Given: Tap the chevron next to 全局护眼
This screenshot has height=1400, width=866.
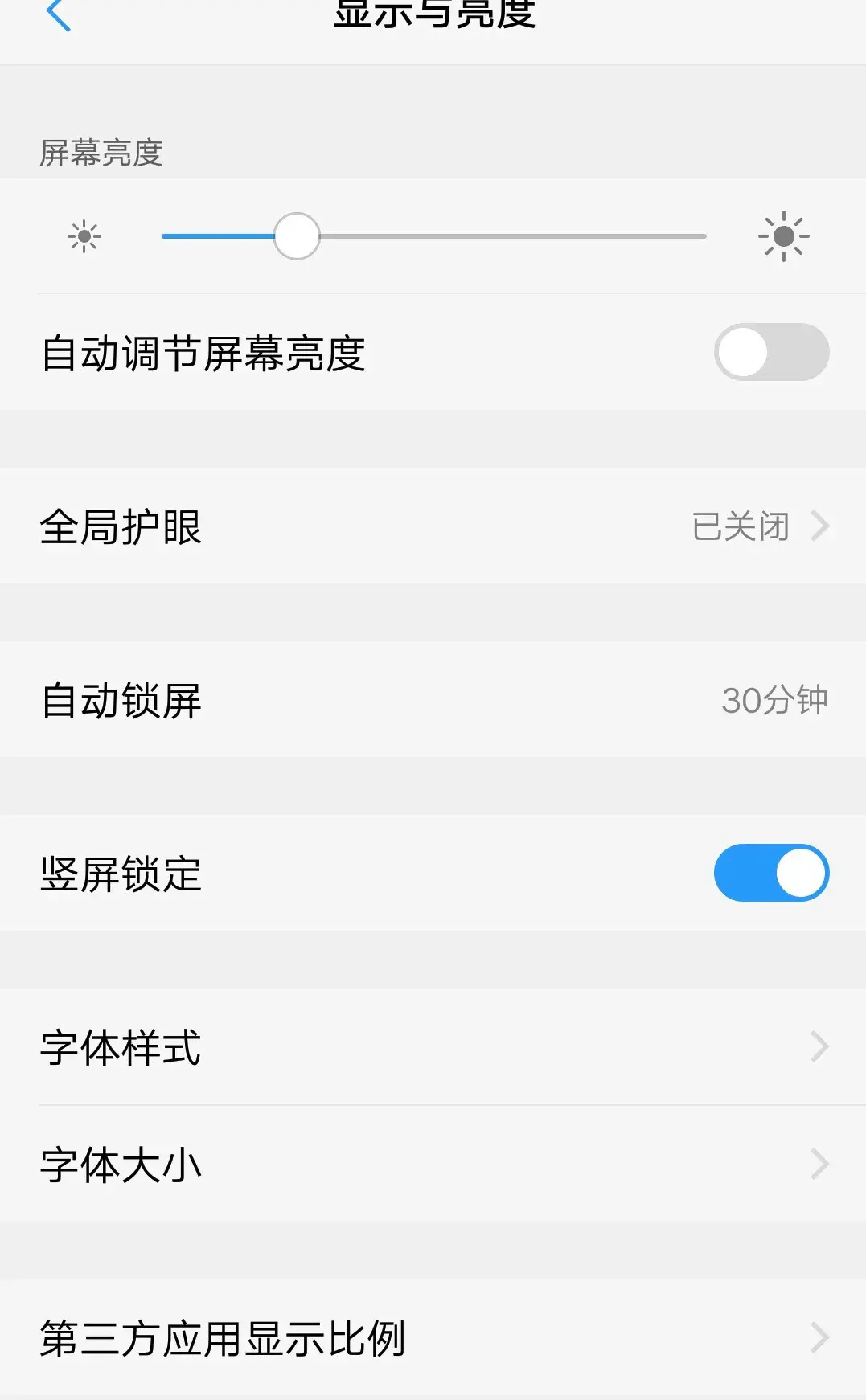Looking at the screenshot, I should (x=821, y=526).
